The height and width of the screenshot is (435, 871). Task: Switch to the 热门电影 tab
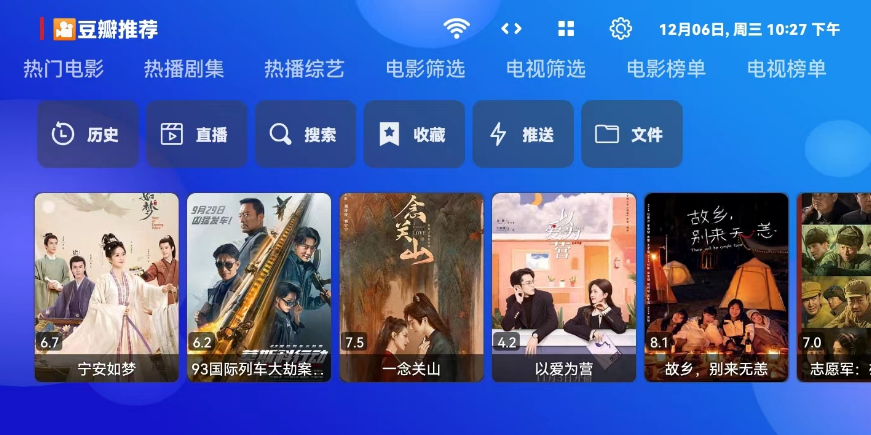tap(63, 69)
